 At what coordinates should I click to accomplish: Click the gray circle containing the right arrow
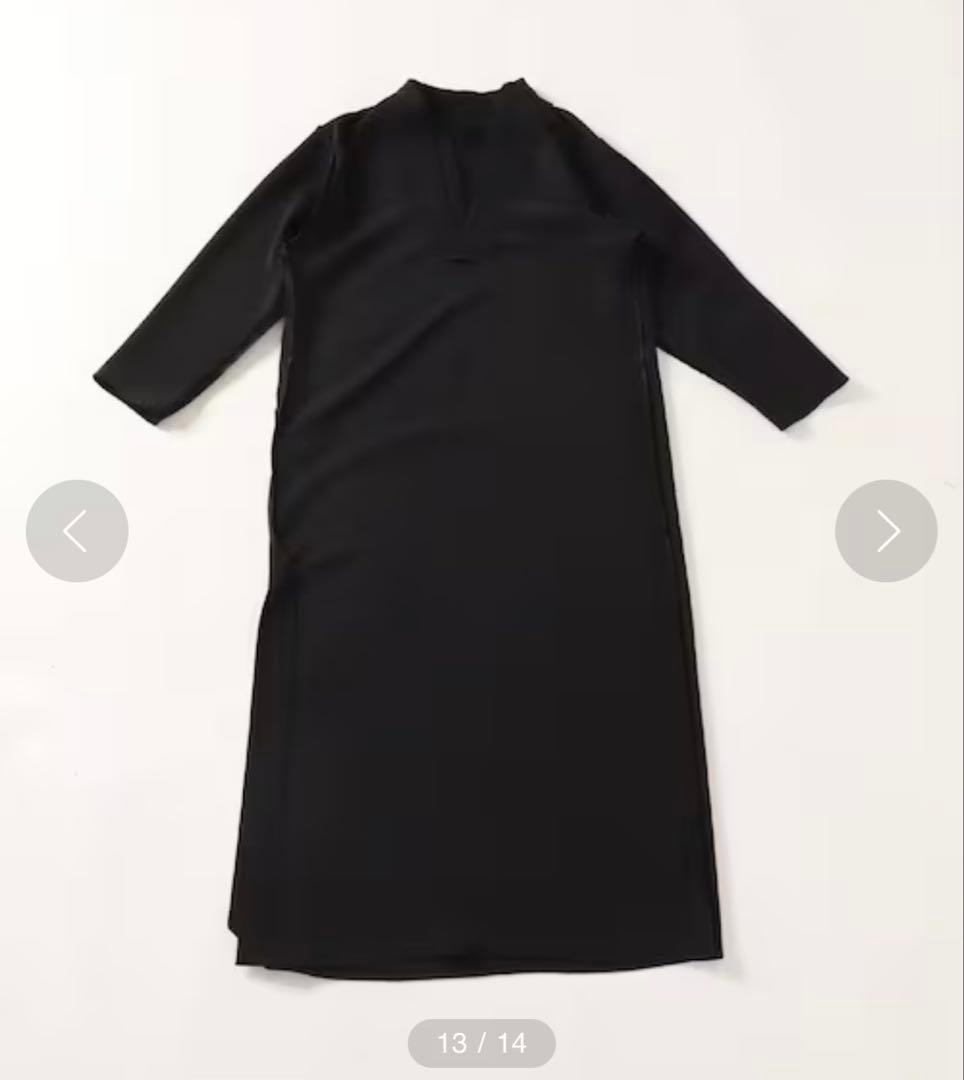(885, 530)
